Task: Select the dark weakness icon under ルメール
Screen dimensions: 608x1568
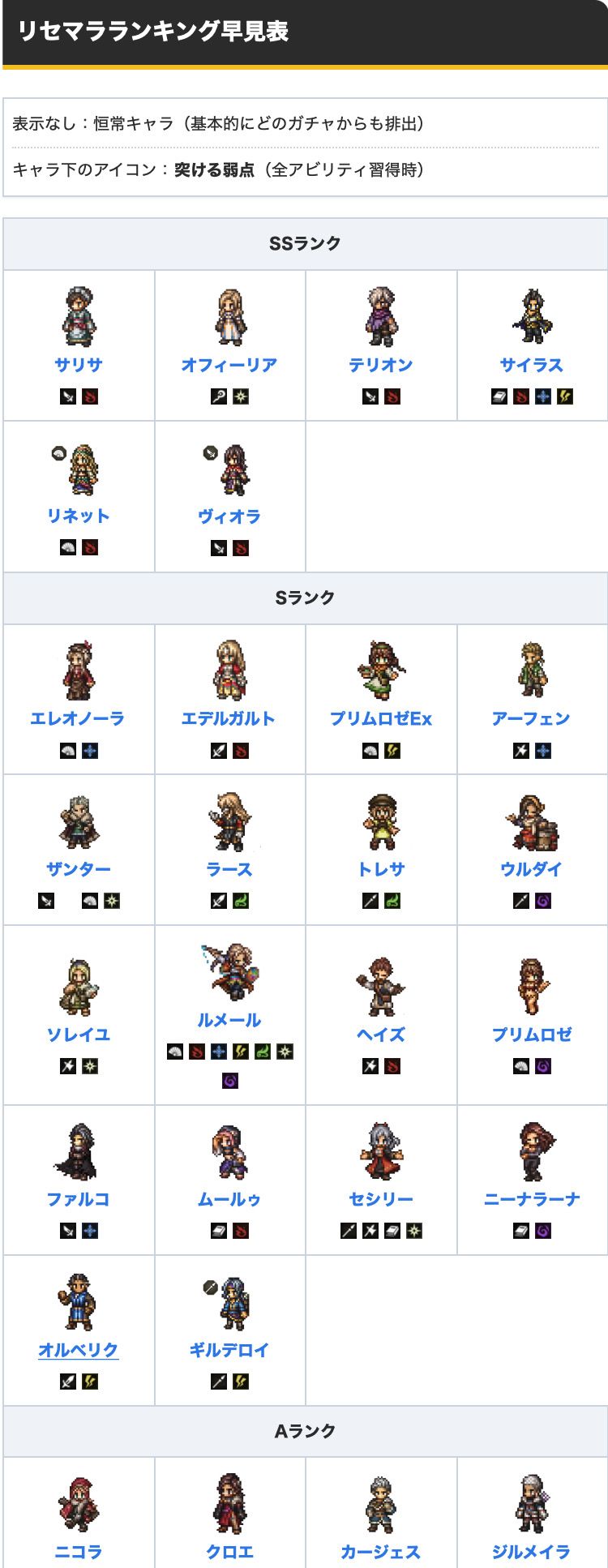Action: click(x=229, y=1079)
